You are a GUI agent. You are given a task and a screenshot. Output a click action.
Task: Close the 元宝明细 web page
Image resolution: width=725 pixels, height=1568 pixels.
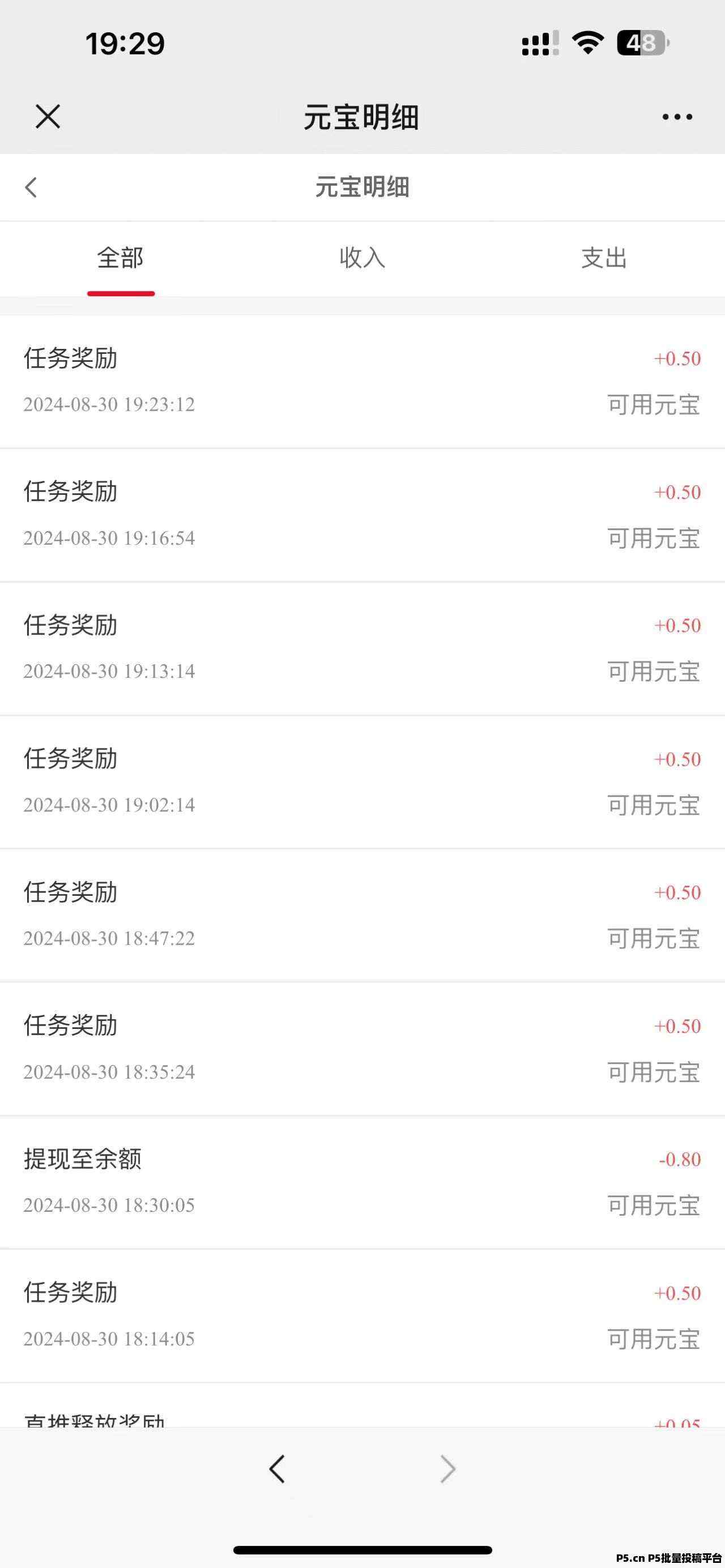(48, 116)
